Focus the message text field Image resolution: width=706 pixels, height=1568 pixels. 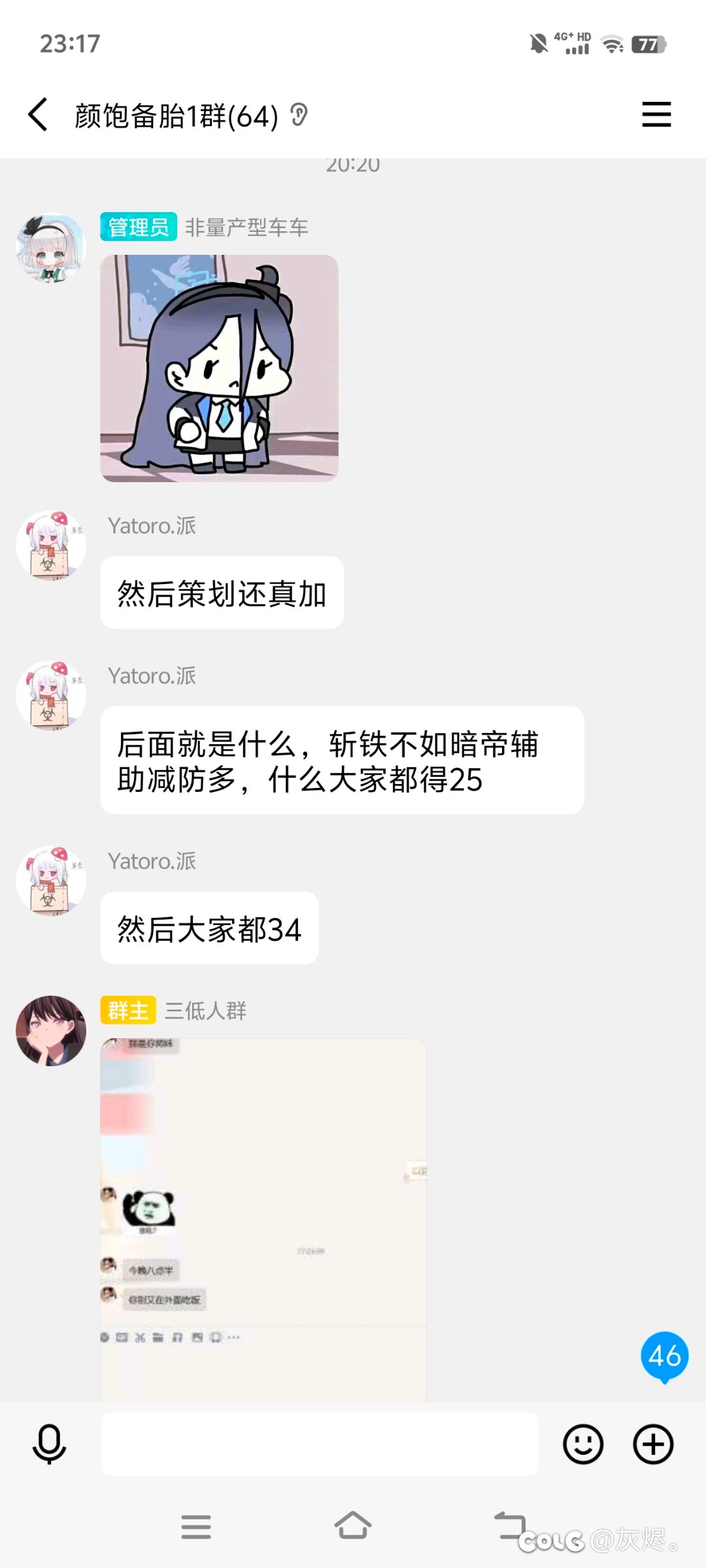[x=320, y=1444]
